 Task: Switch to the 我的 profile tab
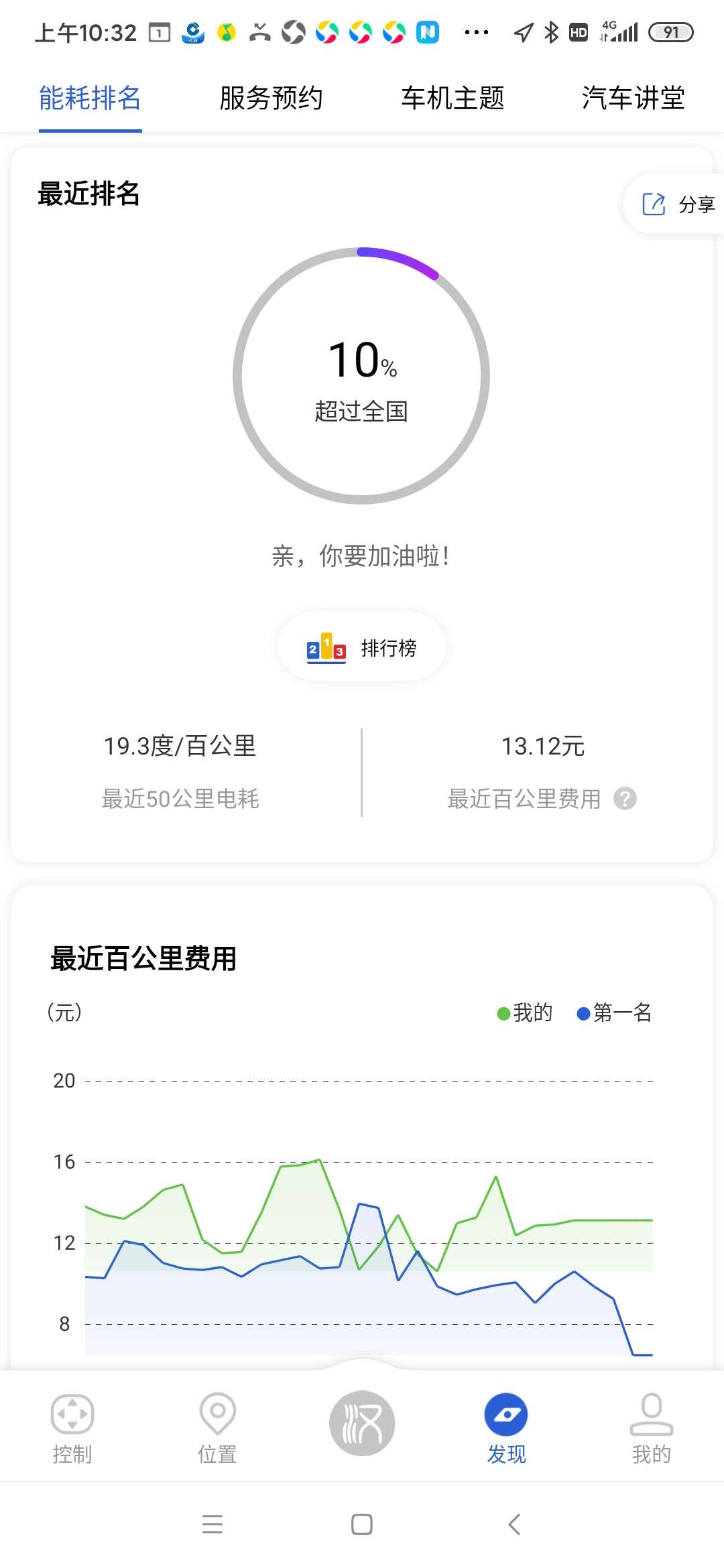[651, 1427]
